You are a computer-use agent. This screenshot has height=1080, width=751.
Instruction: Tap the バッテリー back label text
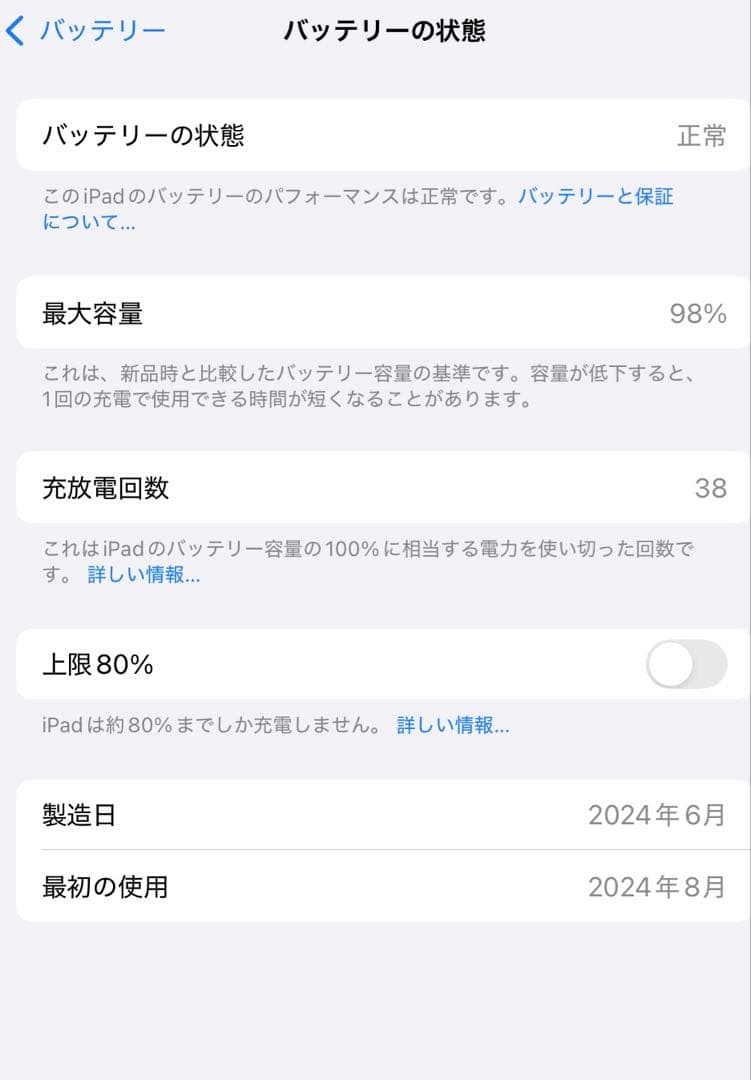pos(100,31)
